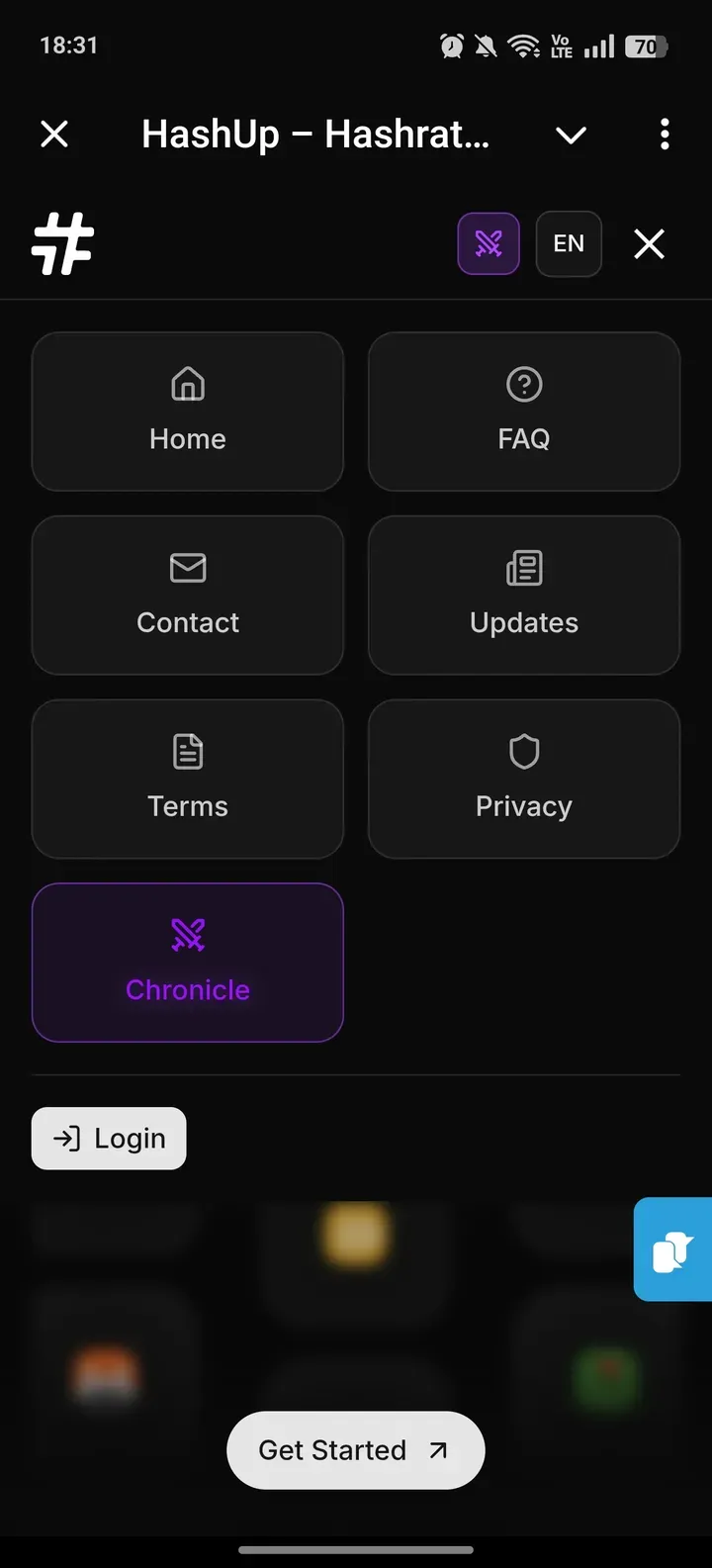The height and width of the screenshot is (1568, 712).
Task: Select the FAQ question mark icon
Action: click(524, 384)
